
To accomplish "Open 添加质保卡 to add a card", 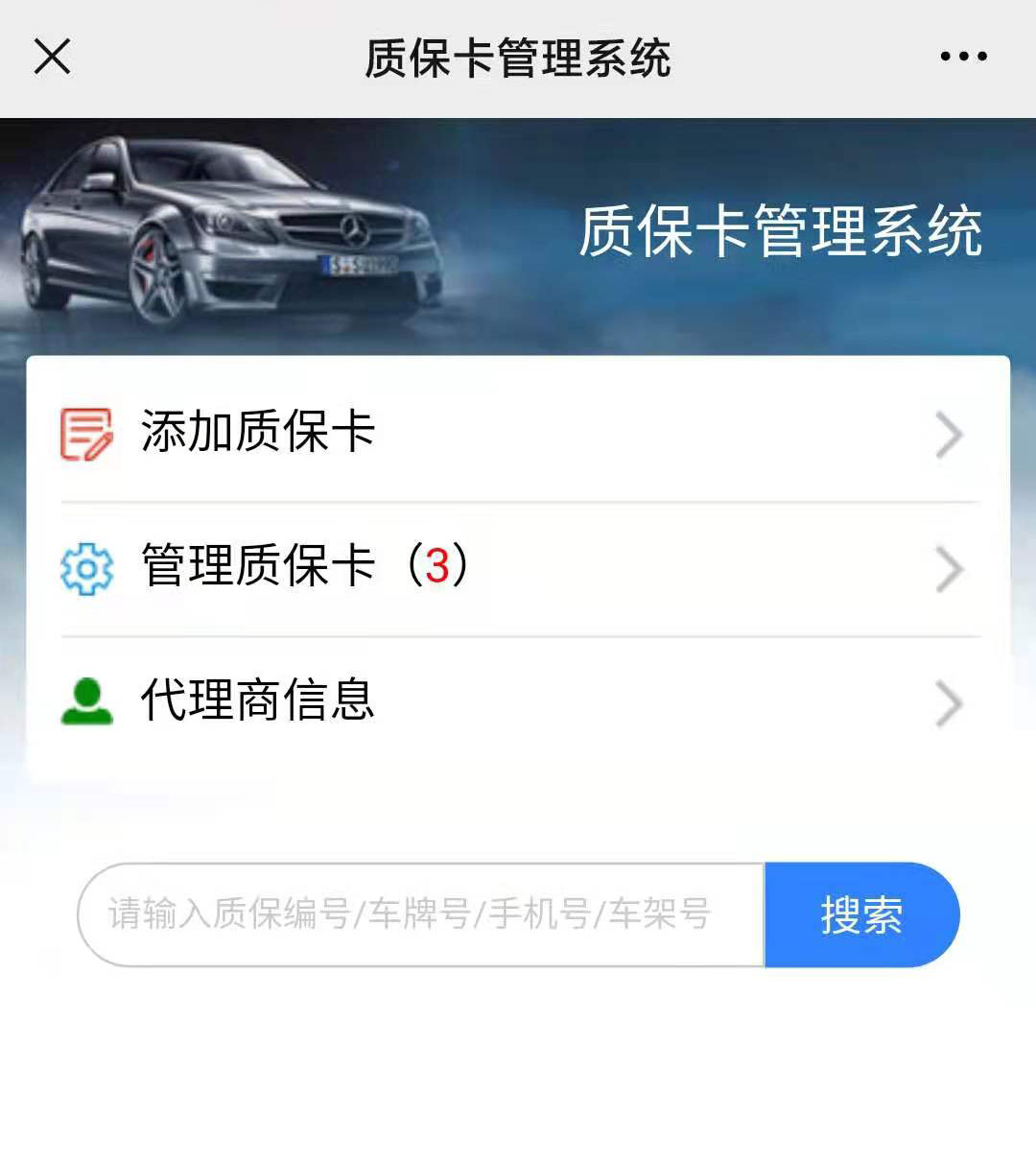I will coord(518,433).
